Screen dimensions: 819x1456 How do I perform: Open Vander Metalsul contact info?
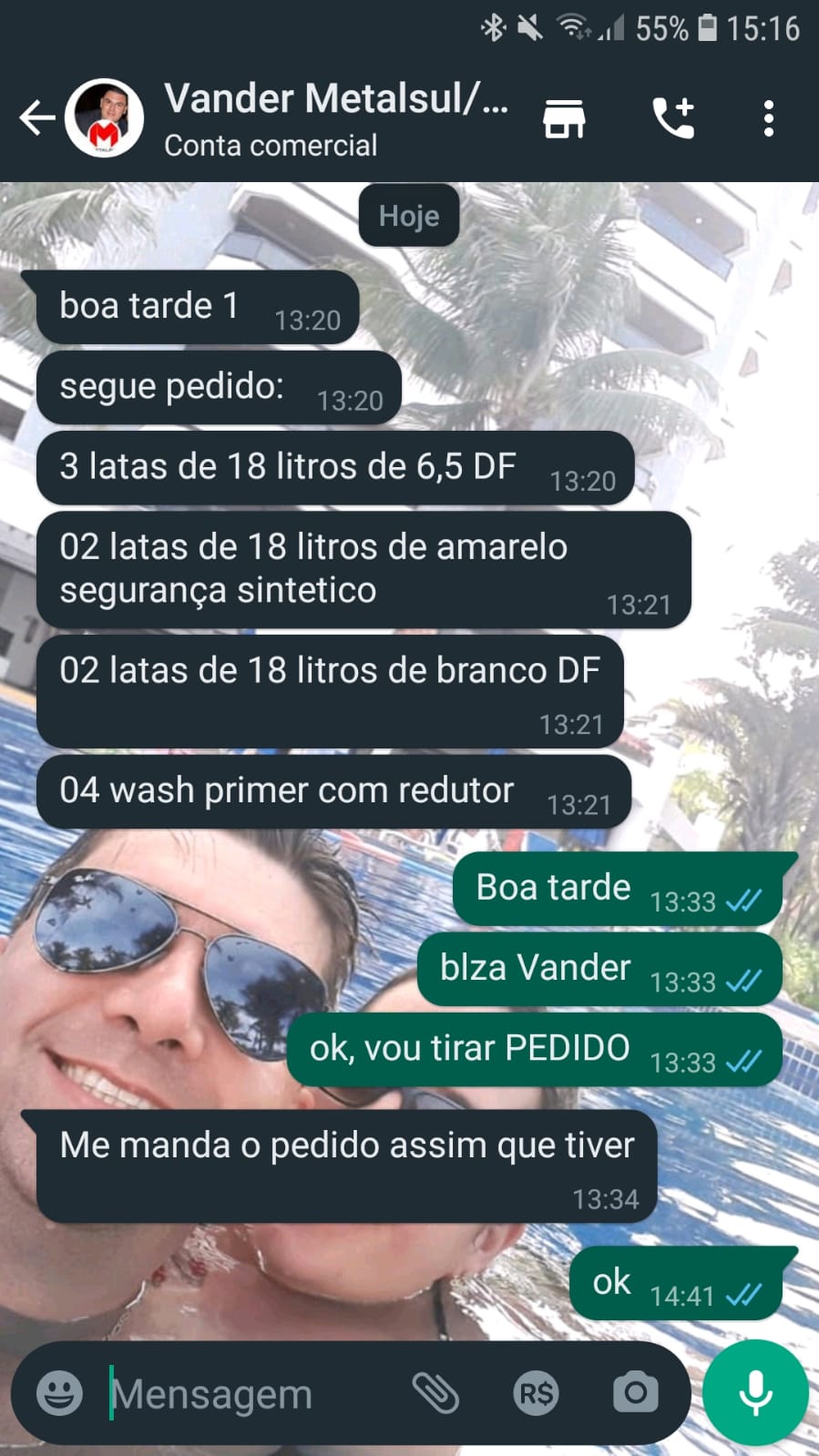(x=335, y=118)
